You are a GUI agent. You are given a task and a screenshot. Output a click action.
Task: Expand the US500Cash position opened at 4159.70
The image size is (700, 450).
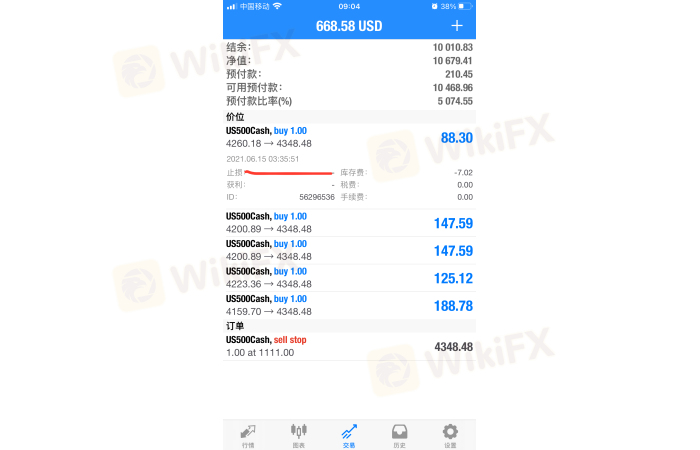tap(349, 305)
